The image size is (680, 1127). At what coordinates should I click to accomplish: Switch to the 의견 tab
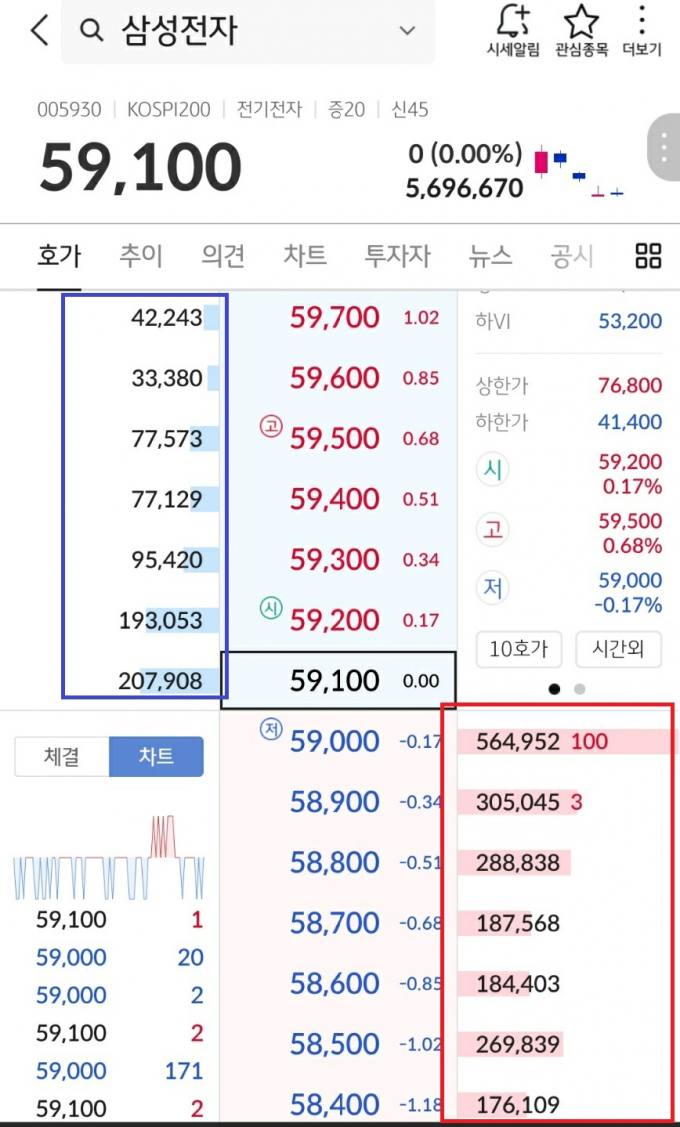[x=223, y=256]
